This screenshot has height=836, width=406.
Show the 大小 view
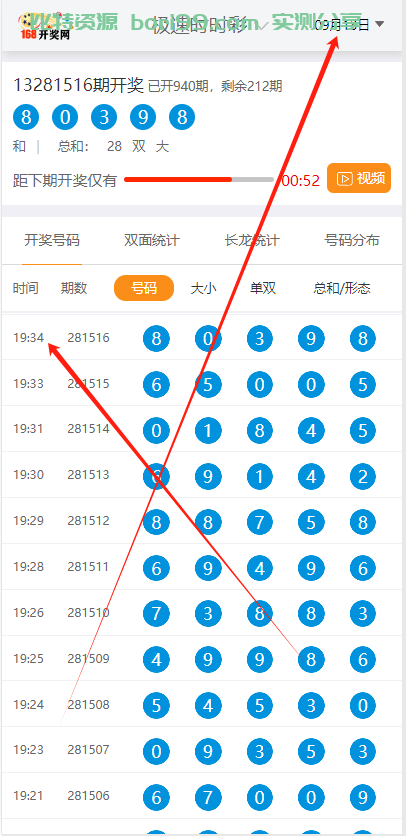pos(203,288)
